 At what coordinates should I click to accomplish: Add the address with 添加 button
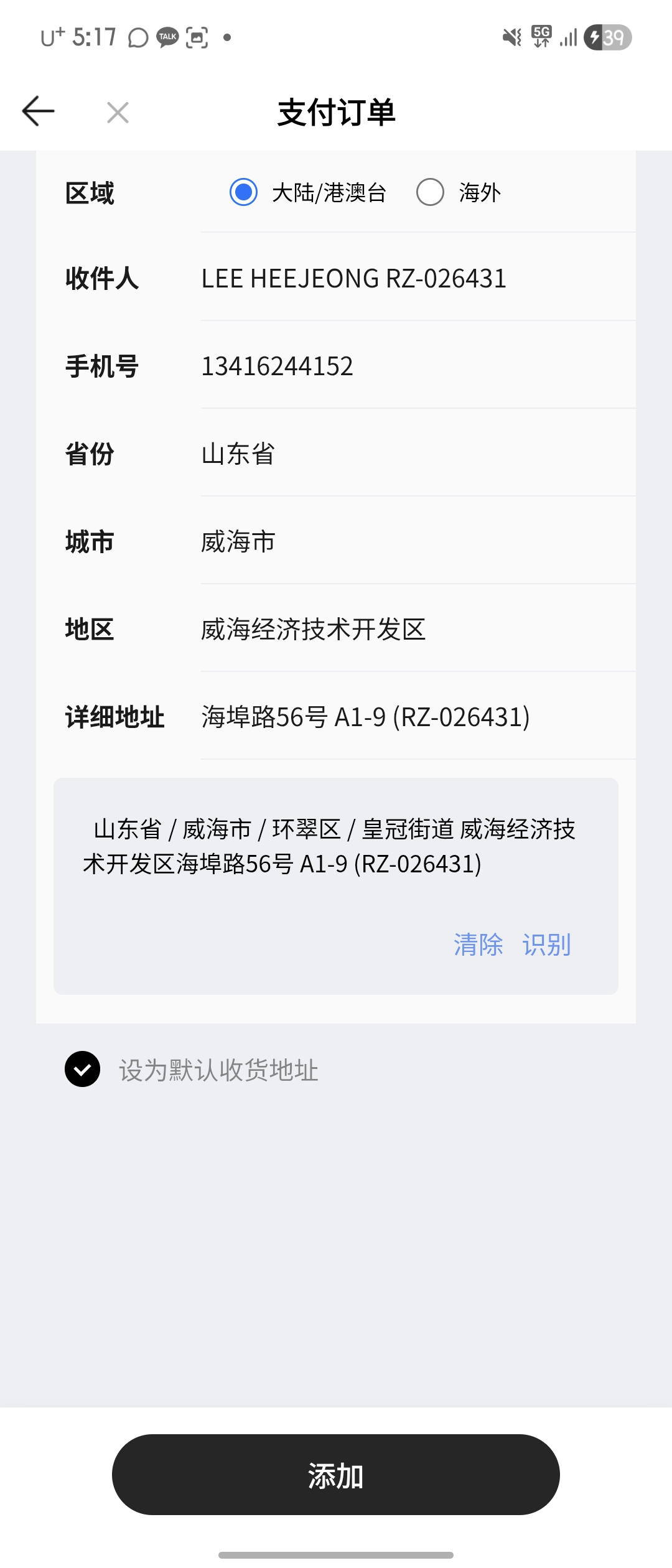[336, 1475]
